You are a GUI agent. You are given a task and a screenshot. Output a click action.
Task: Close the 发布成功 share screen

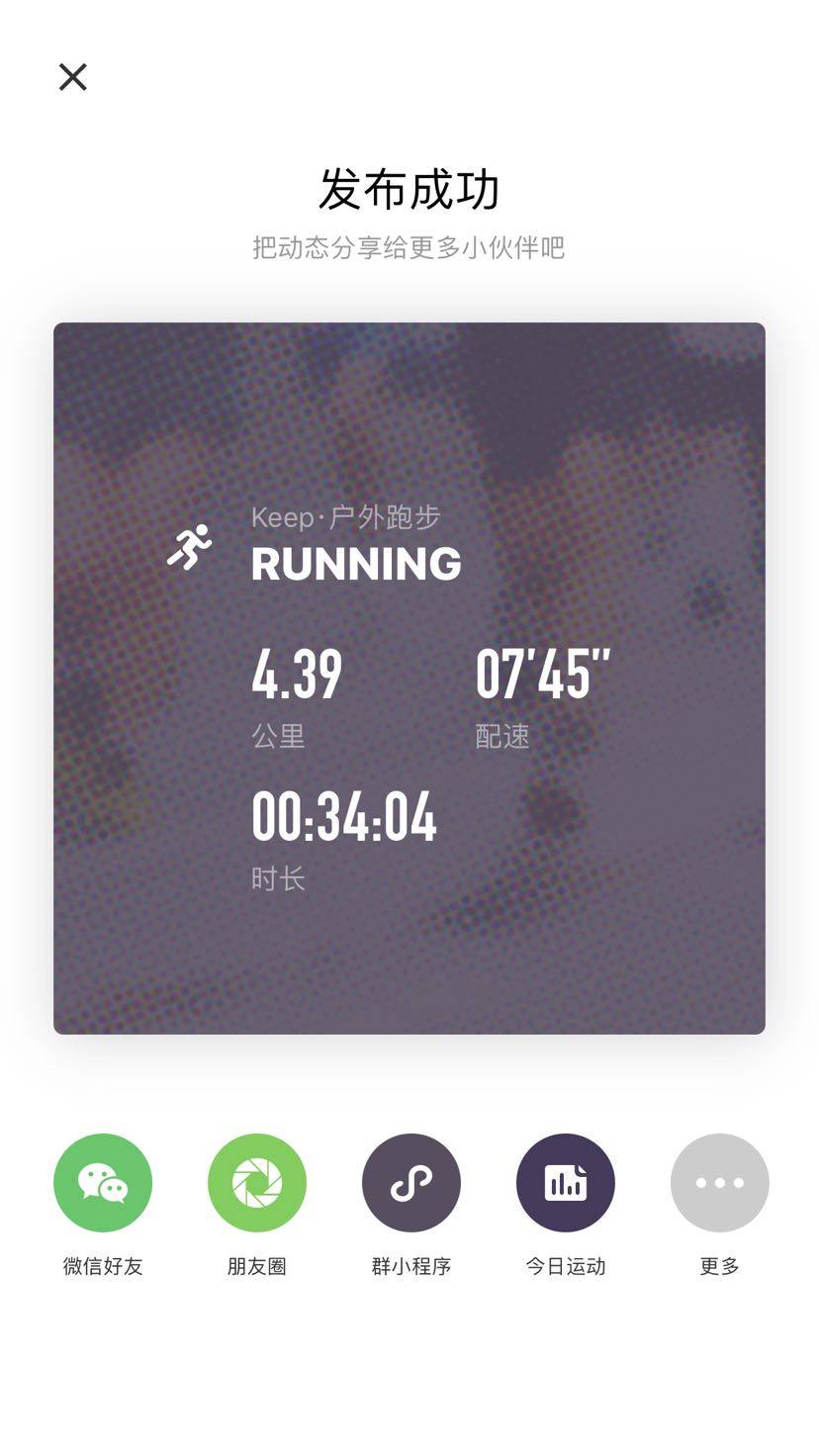tap(73, 77)
